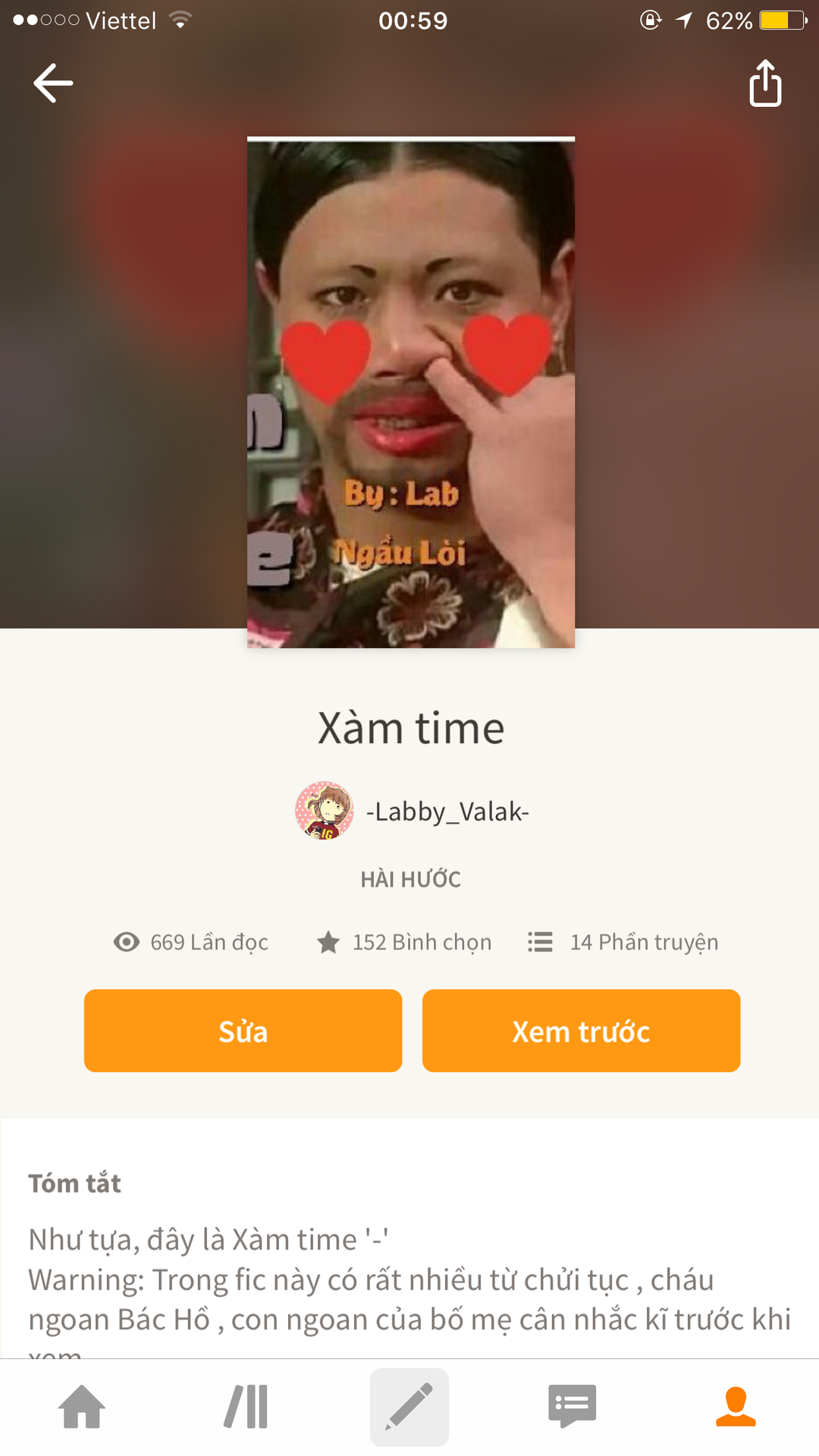This screenshot has height=1456, width=819.
Task: Tap the Sửa edit button
Action: pos(243,1031)
